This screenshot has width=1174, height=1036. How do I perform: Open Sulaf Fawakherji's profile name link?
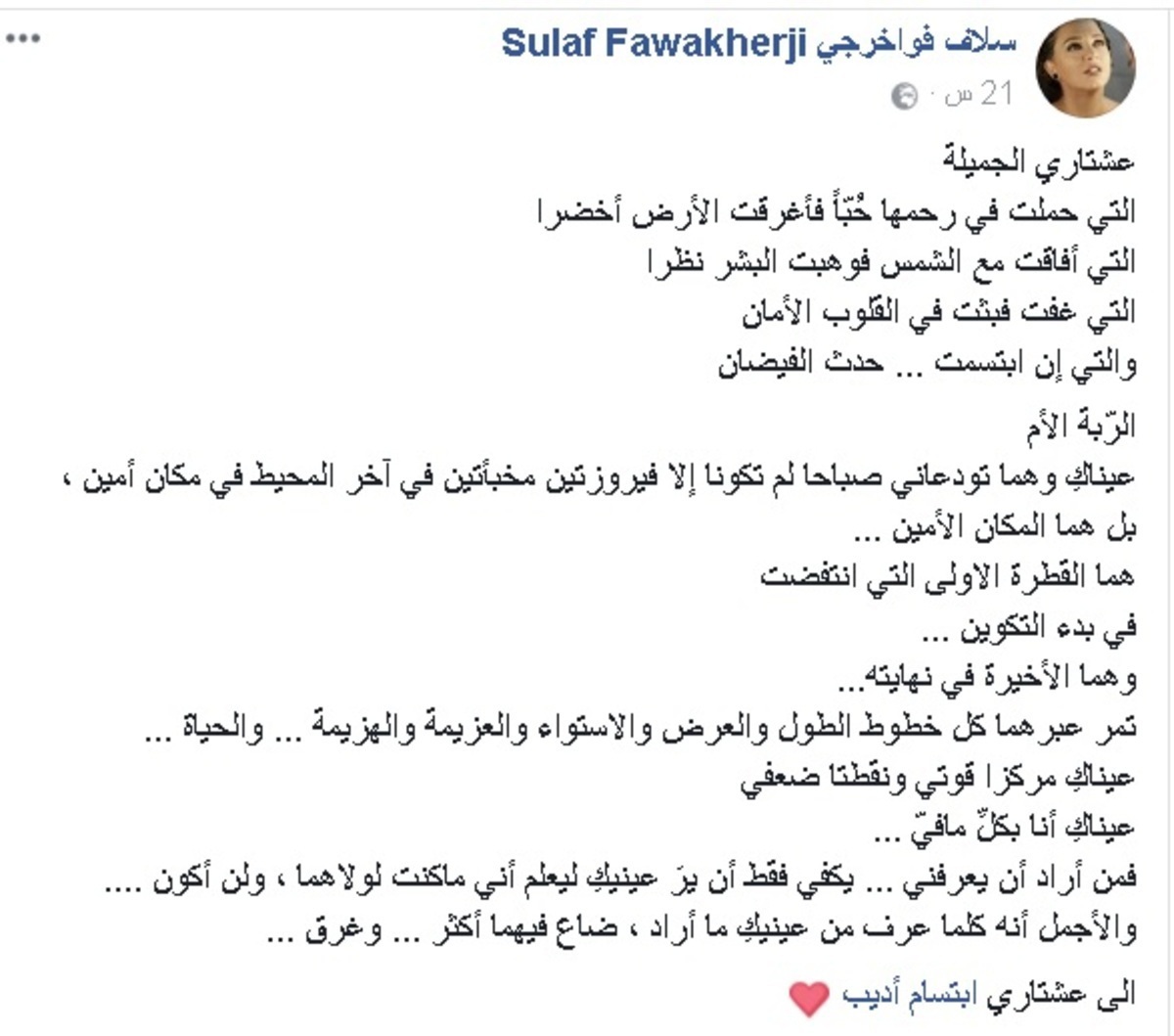click(x=759, y=43)
